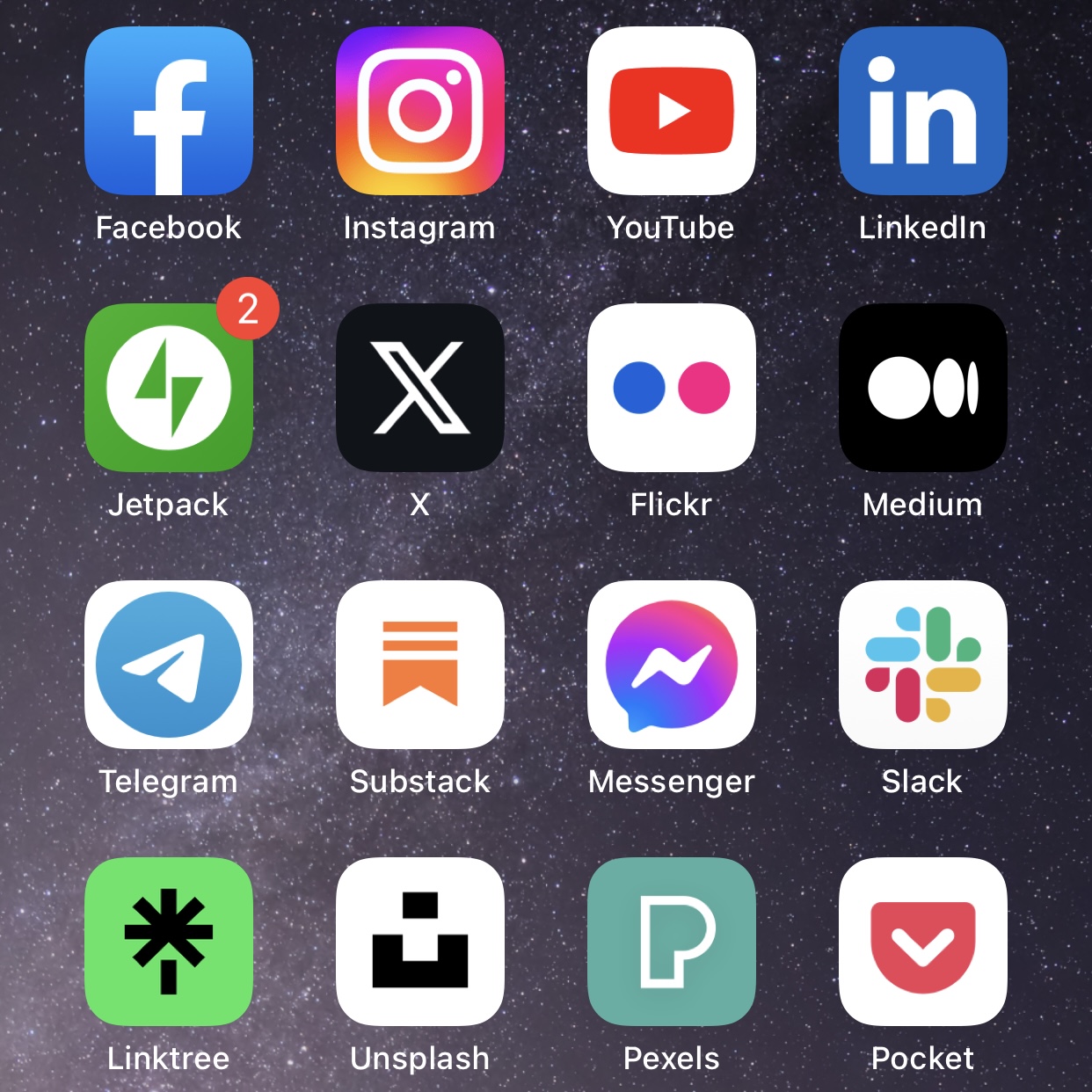1092x1092 pixels.
Task: Launch the Pocket app
Action: (x=923, y=942)
